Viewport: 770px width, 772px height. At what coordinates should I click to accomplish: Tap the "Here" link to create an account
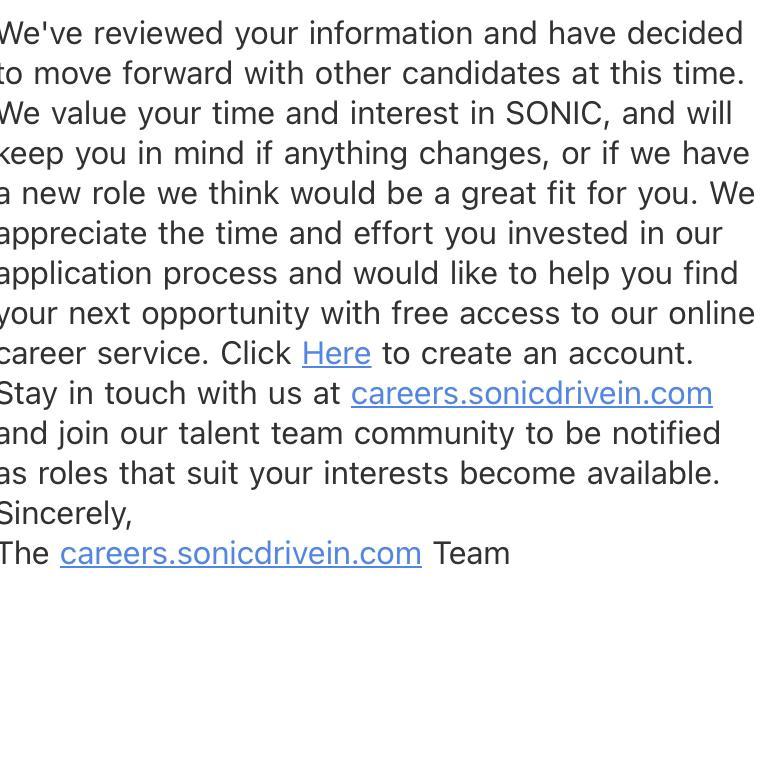click(x=336, y=354)
